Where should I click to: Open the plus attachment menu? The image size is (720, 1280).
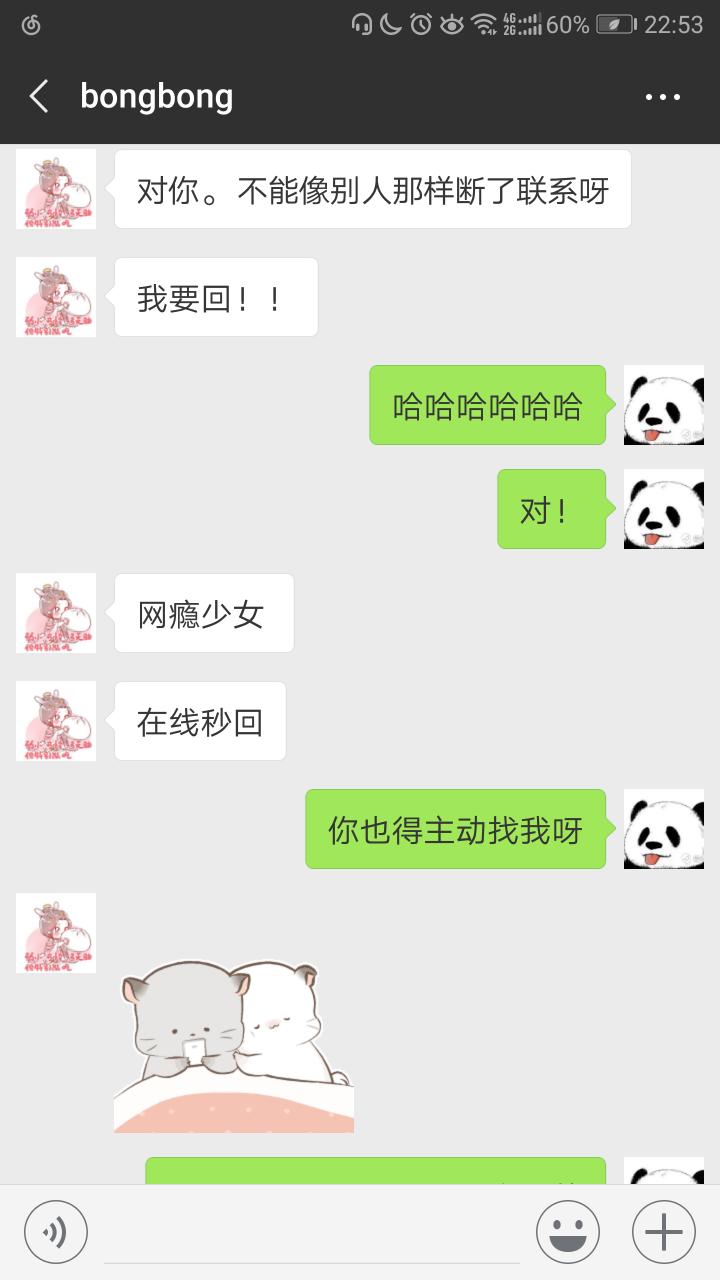[664, 1232]
